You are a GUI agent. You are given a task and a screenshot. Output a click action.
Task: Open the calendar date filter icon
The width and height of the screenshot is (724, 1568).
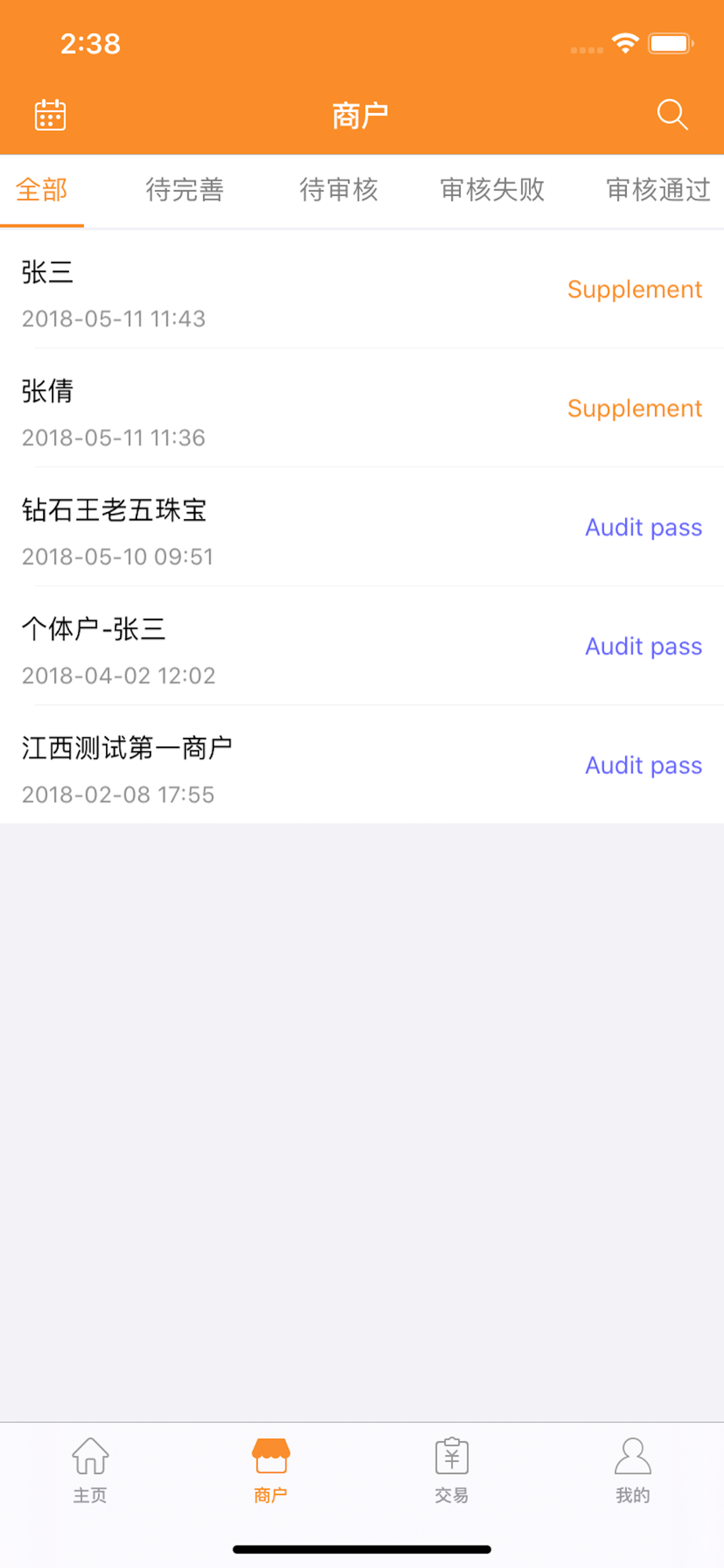pyautogui.click(x=50, y=115)
